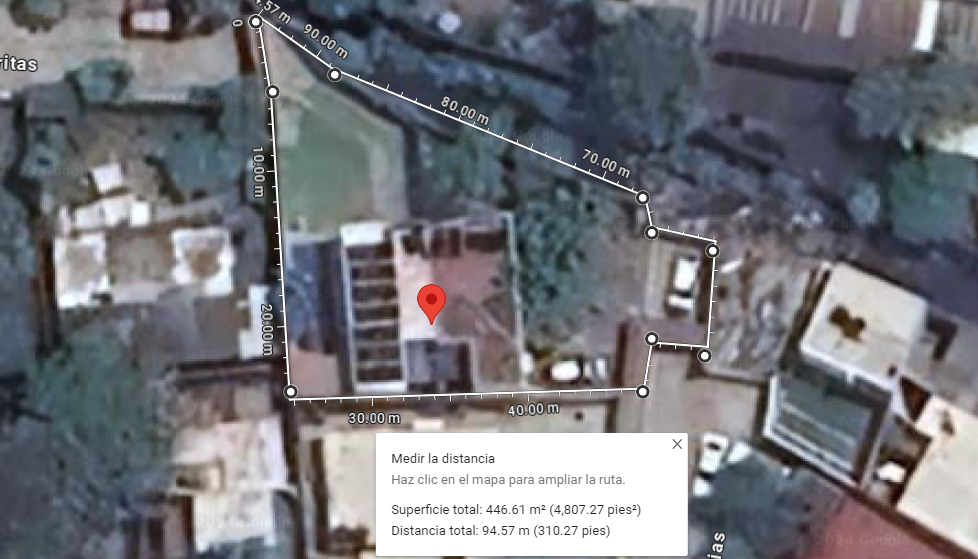Select the measurement node near the 90.00 m mark
Screen dimensions: 978x559
coord(335,75)
